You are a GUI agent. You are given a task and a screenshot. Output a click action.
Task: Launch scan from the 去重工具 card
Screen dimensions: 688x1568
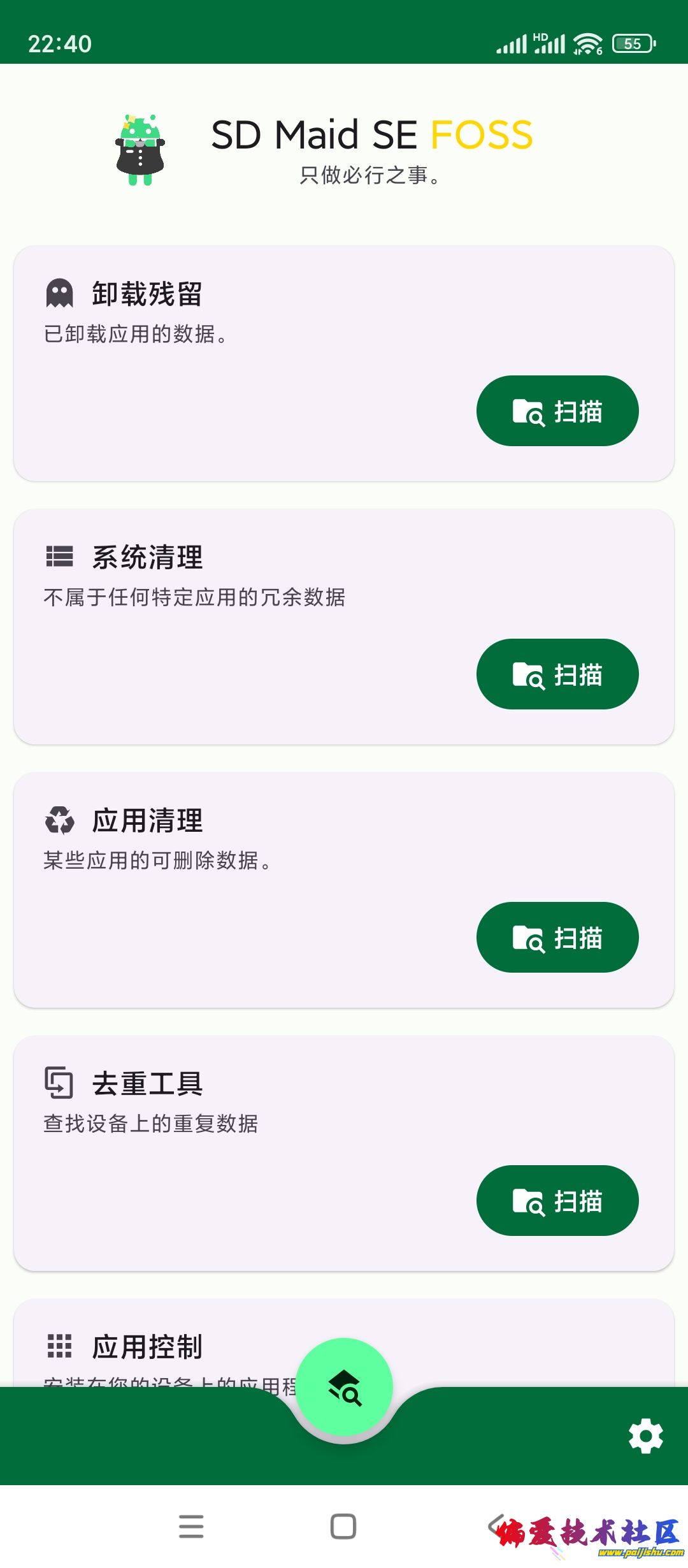pyautogui.click(x=557, y=1200)
